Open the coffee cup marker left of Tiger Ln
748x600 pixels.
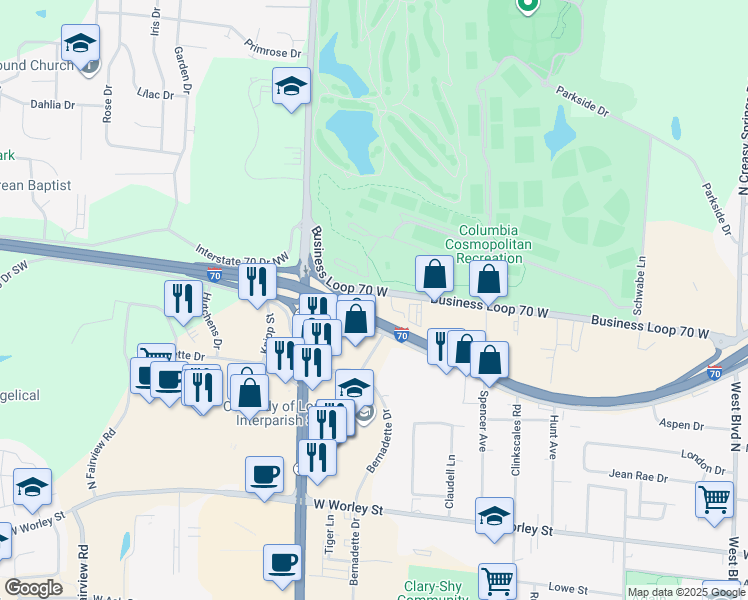(x=264, y=474)
